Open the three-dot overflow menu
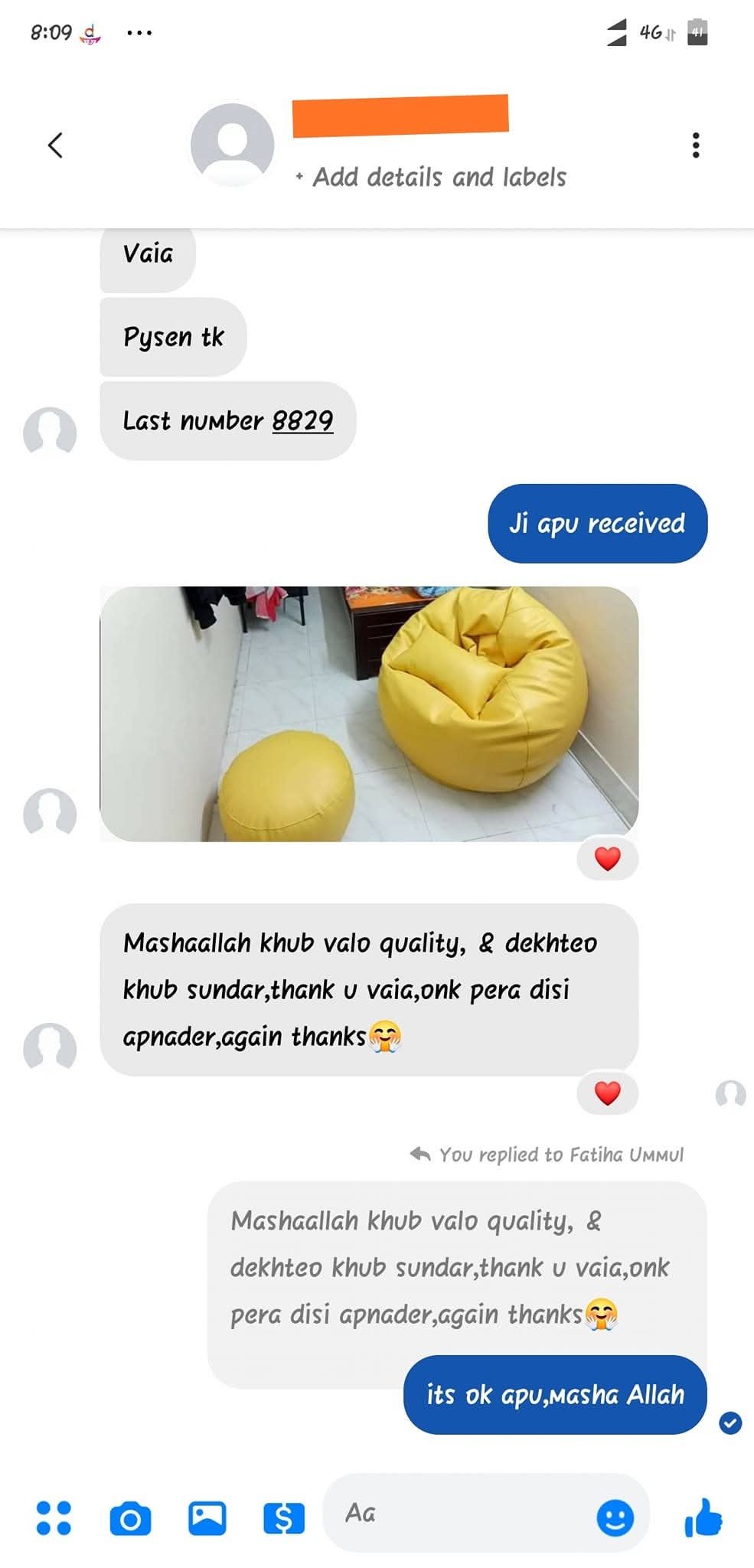This screenshot has height=1568, width=754. (695, 145)
